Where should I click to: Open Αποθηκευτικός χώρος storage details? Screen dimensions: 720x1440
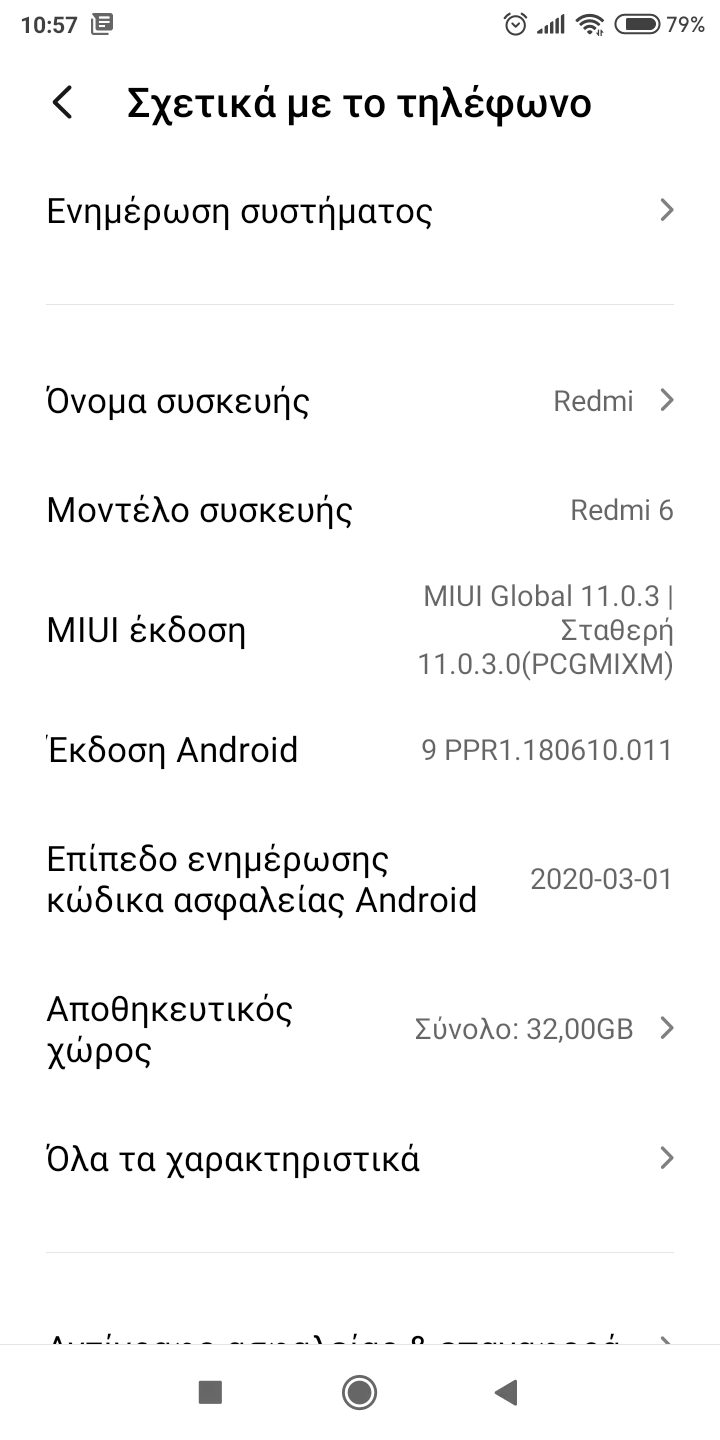360,1029
